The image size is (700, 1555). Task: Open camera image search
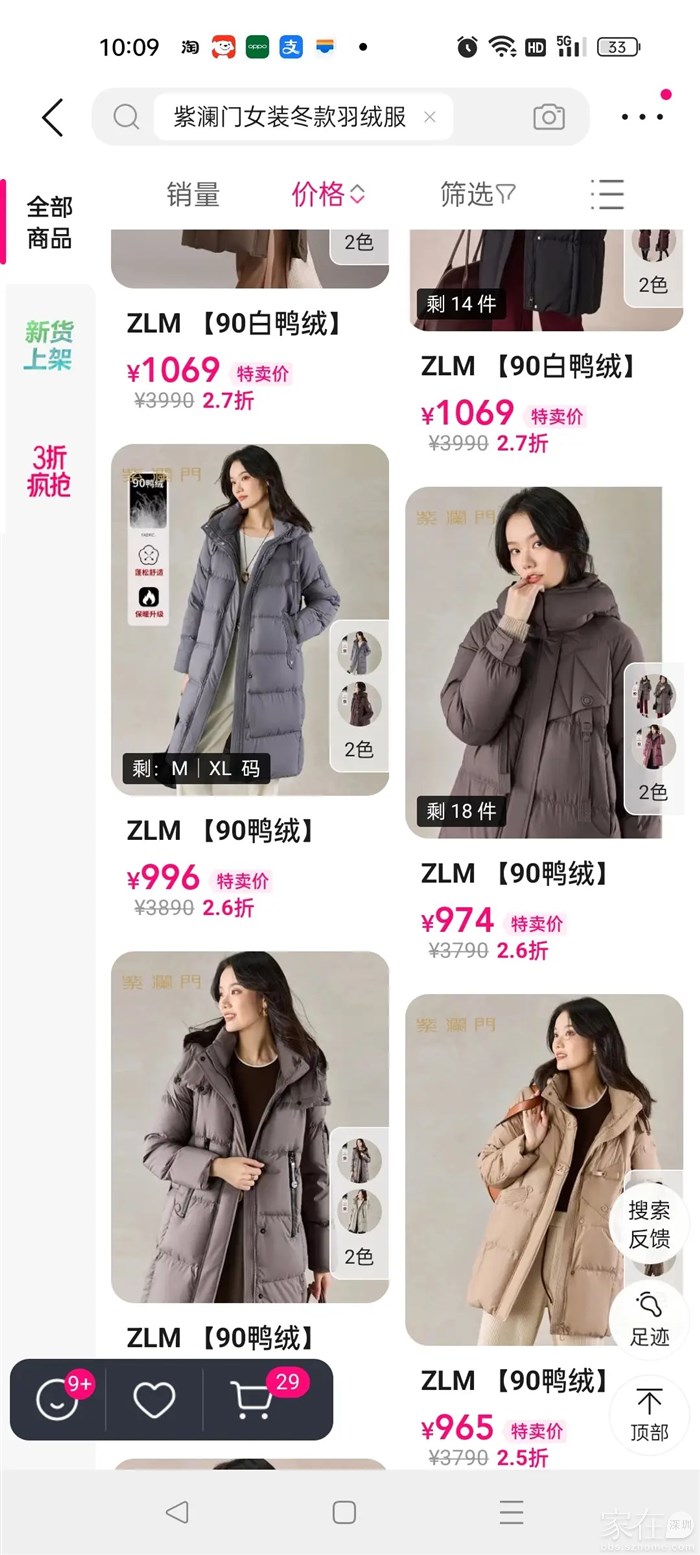tap(548, 117)
